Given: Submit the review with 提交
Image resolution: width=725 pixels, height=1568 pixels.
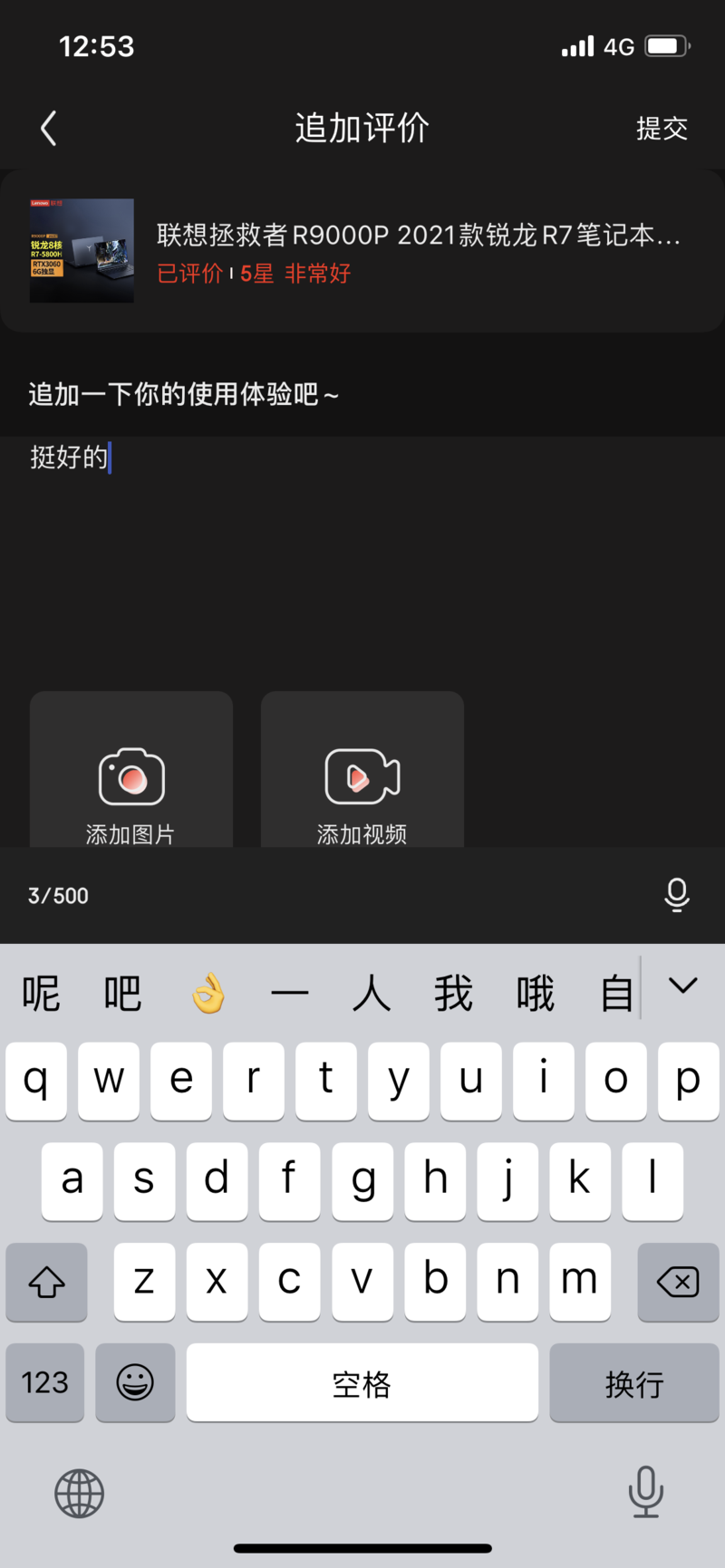Looking at the screenshot, I should tap(662, 129).
